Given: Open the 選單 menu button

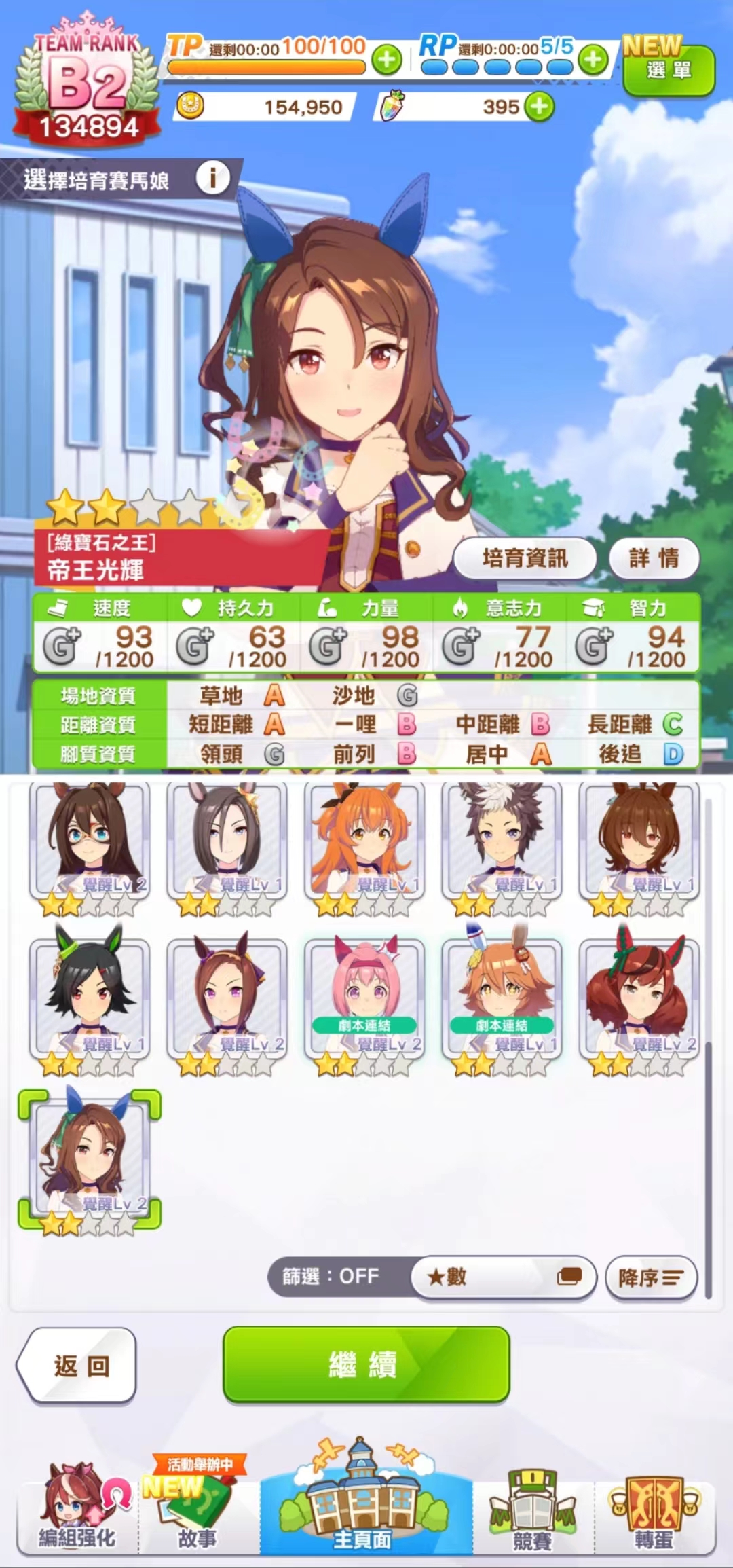Looking at the screenshot, I should pyautogui.click(x=669, y=69).
